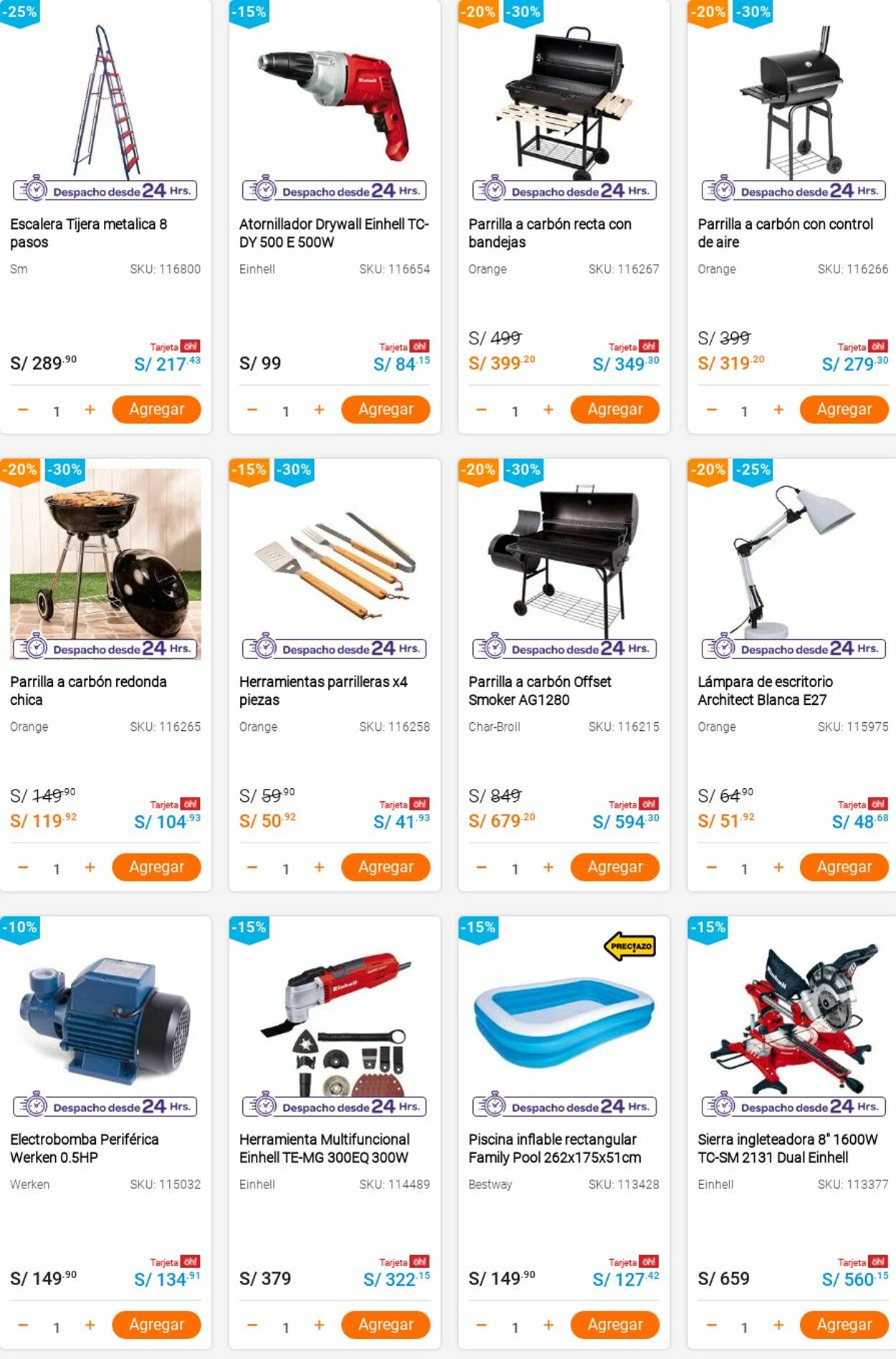Increase quantity of Parrilla a carbón recta

click(548, 409)
